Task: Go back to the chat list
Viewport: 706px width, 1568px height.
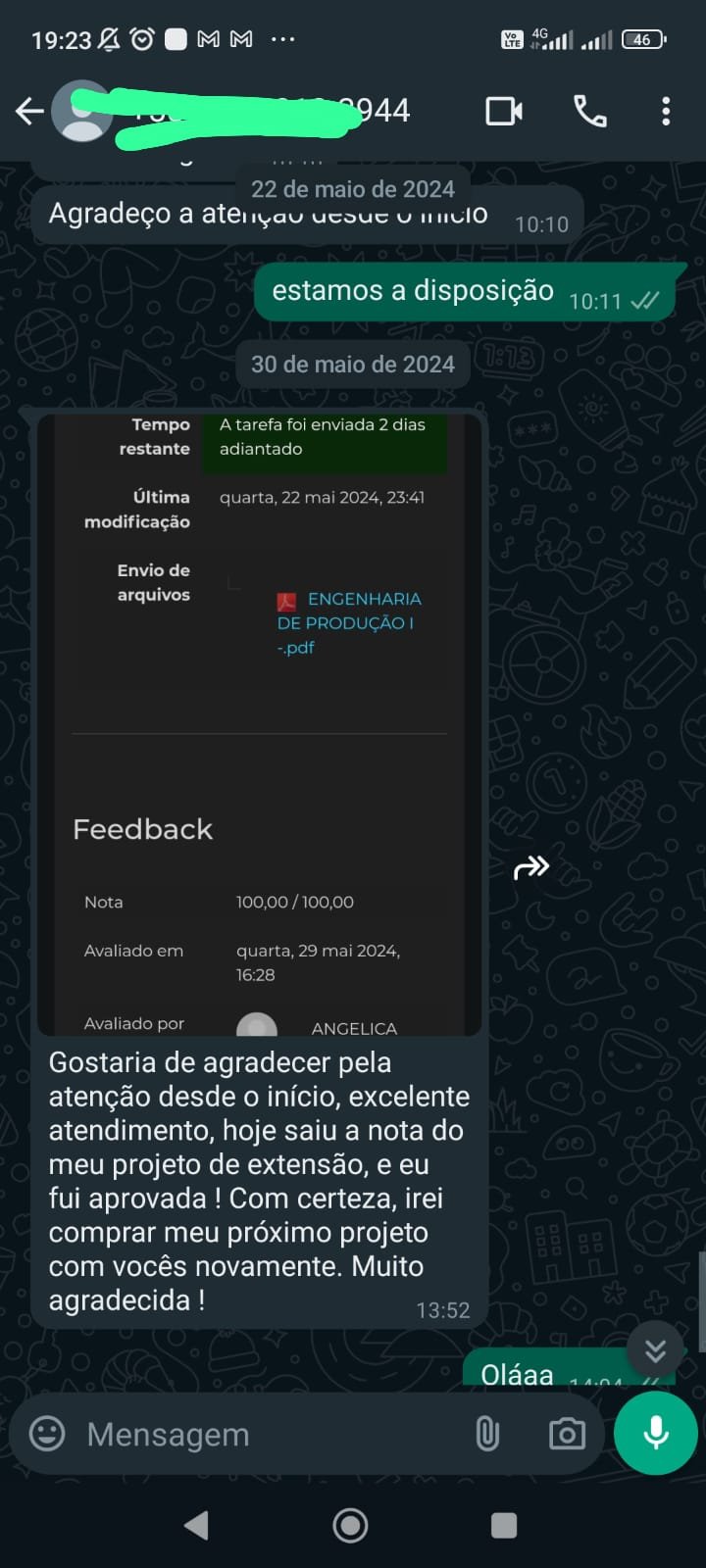Action: tap(29, 111)
